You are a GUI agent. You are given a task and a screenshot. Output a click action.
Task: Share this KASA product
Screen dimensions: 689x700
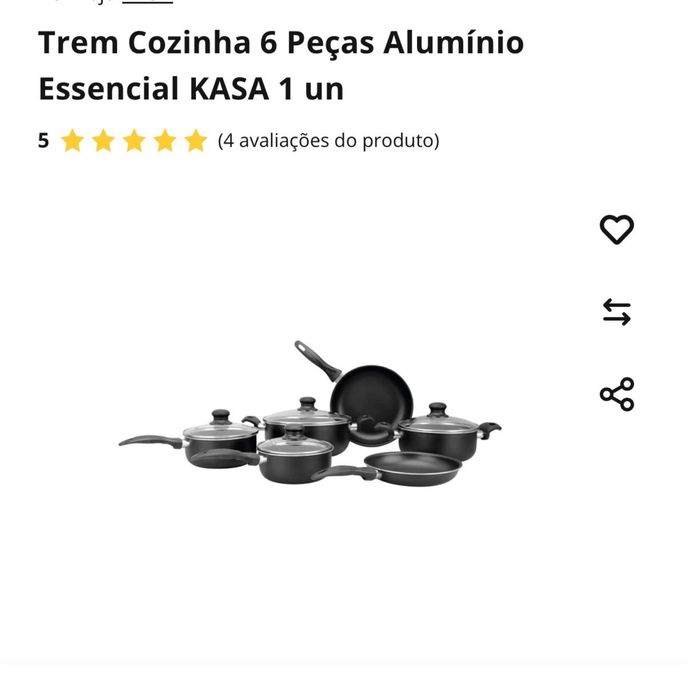pos(616,394)
